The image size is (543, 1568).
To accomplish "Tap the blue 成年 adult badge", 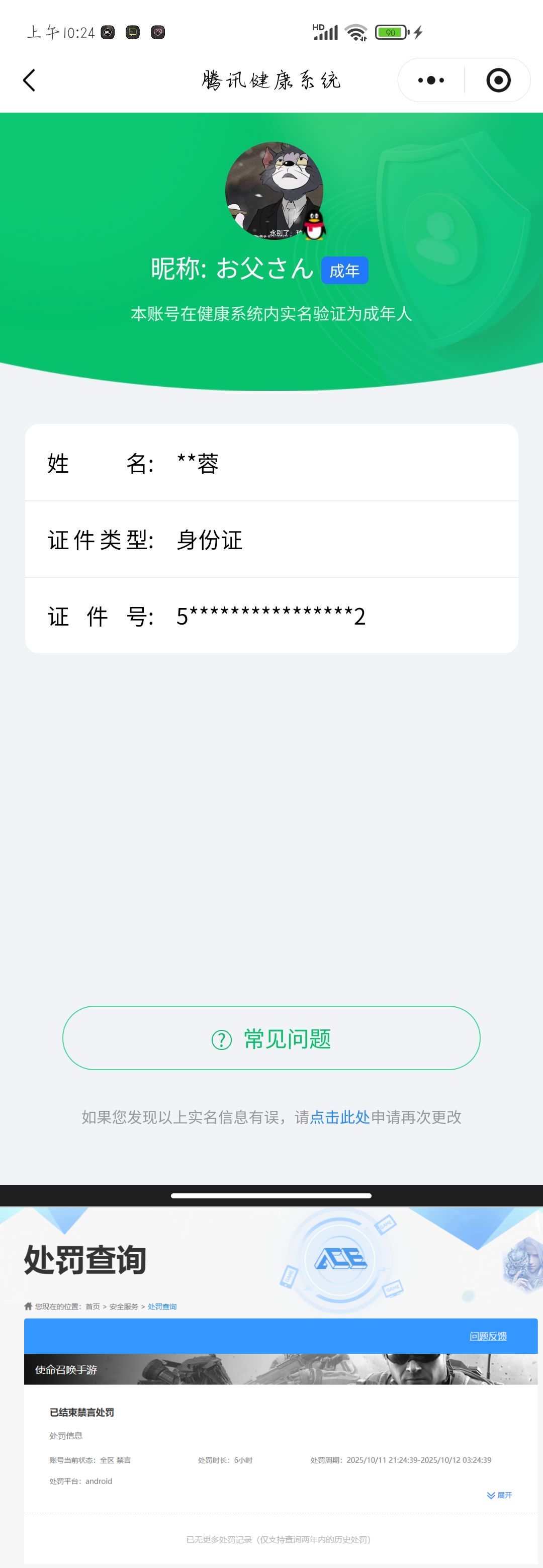I will 344,270.
